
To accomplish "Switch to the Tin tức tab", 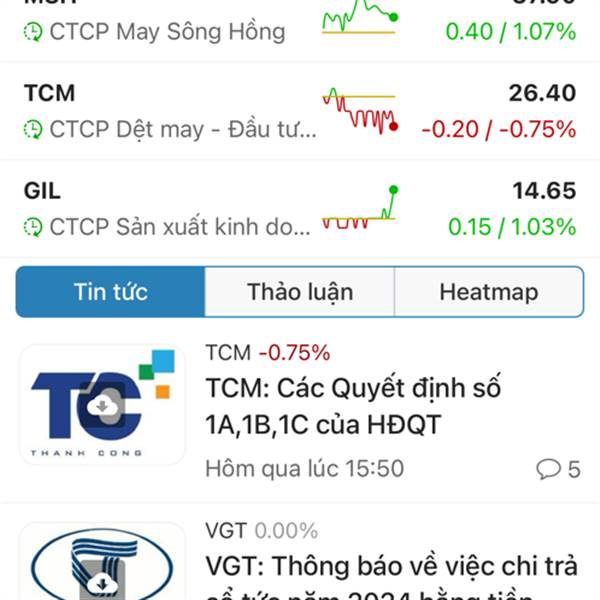I will (111, 292).
